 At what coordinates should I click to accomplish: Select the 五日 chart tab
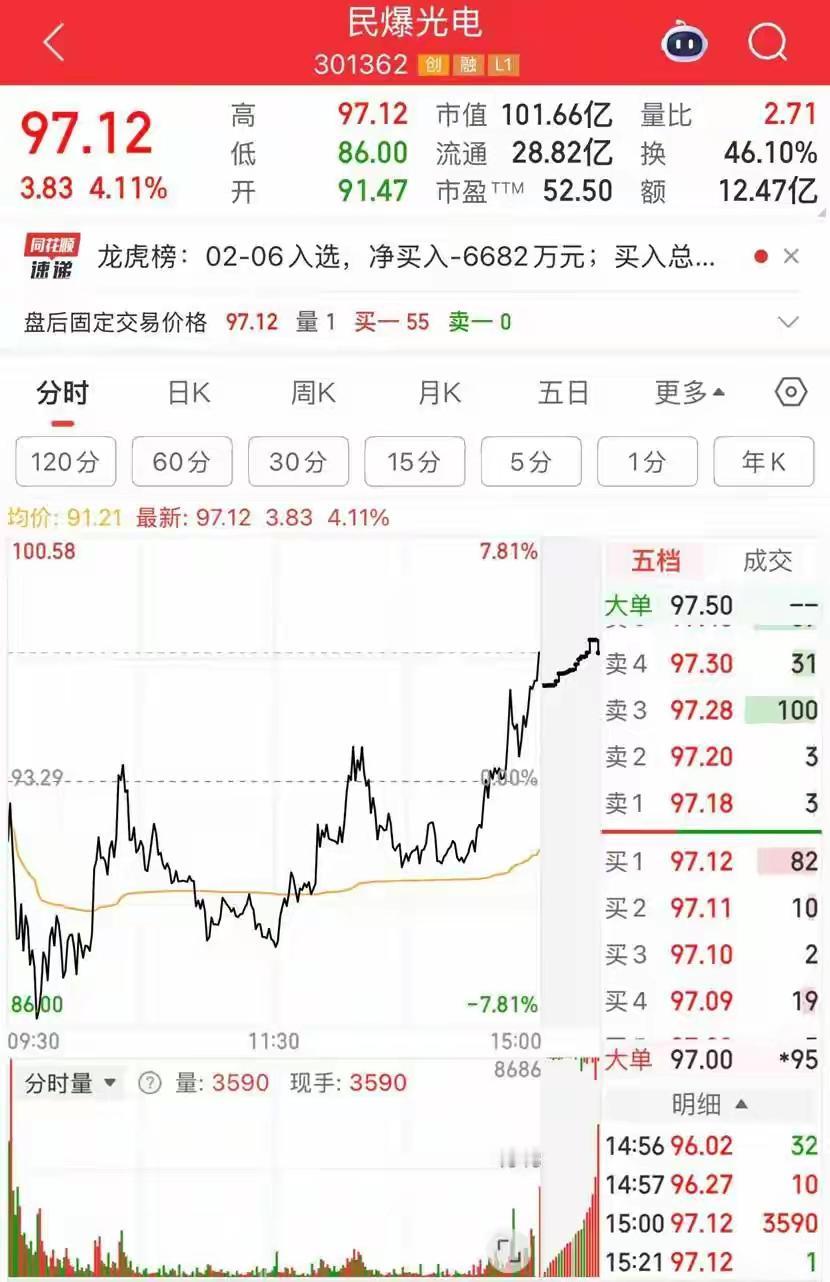coord(563,392)
